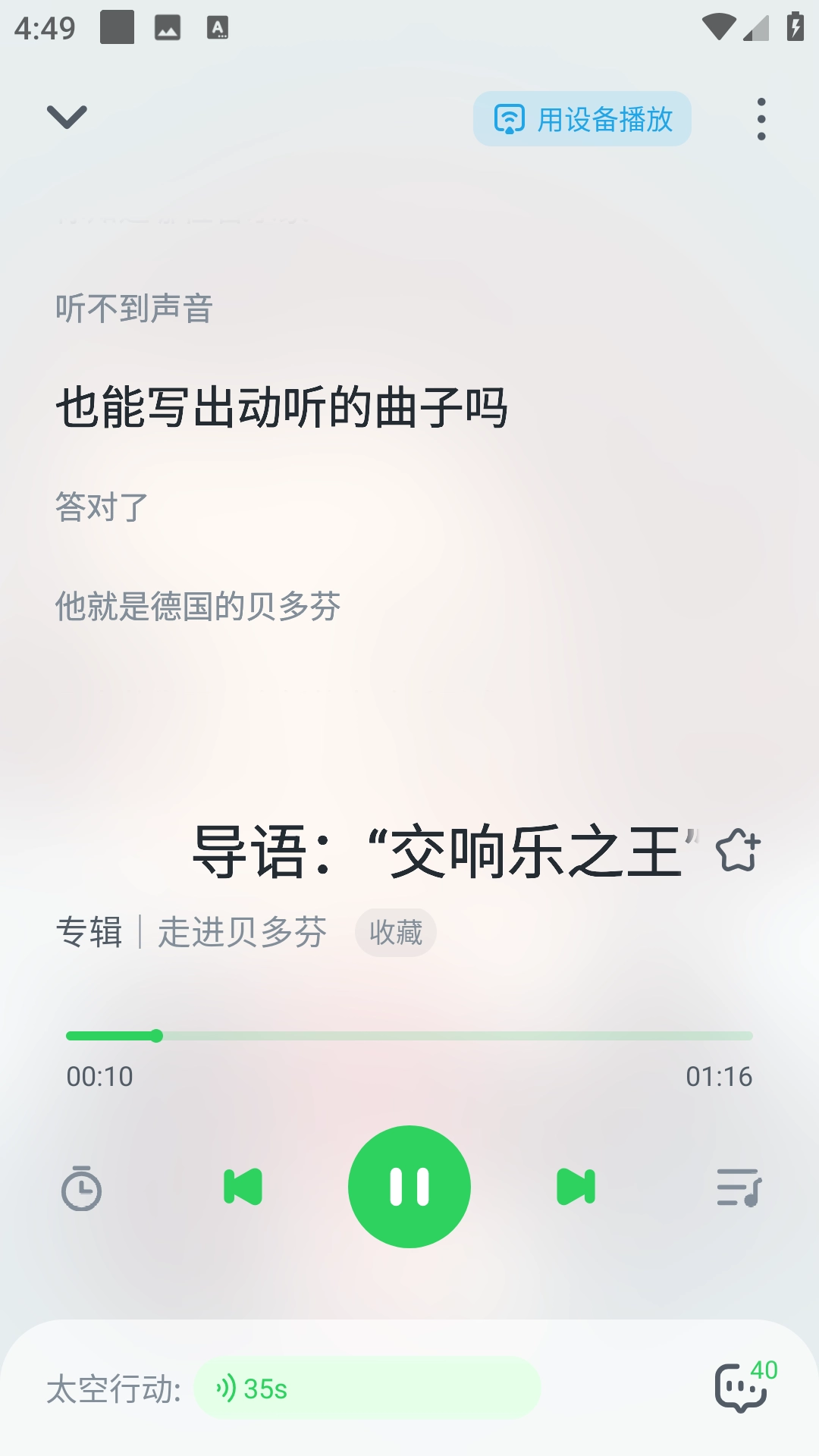The image size is (819, 1456).
Task: Open the comments bubble showing 40
Action: tap(742, 1392)
